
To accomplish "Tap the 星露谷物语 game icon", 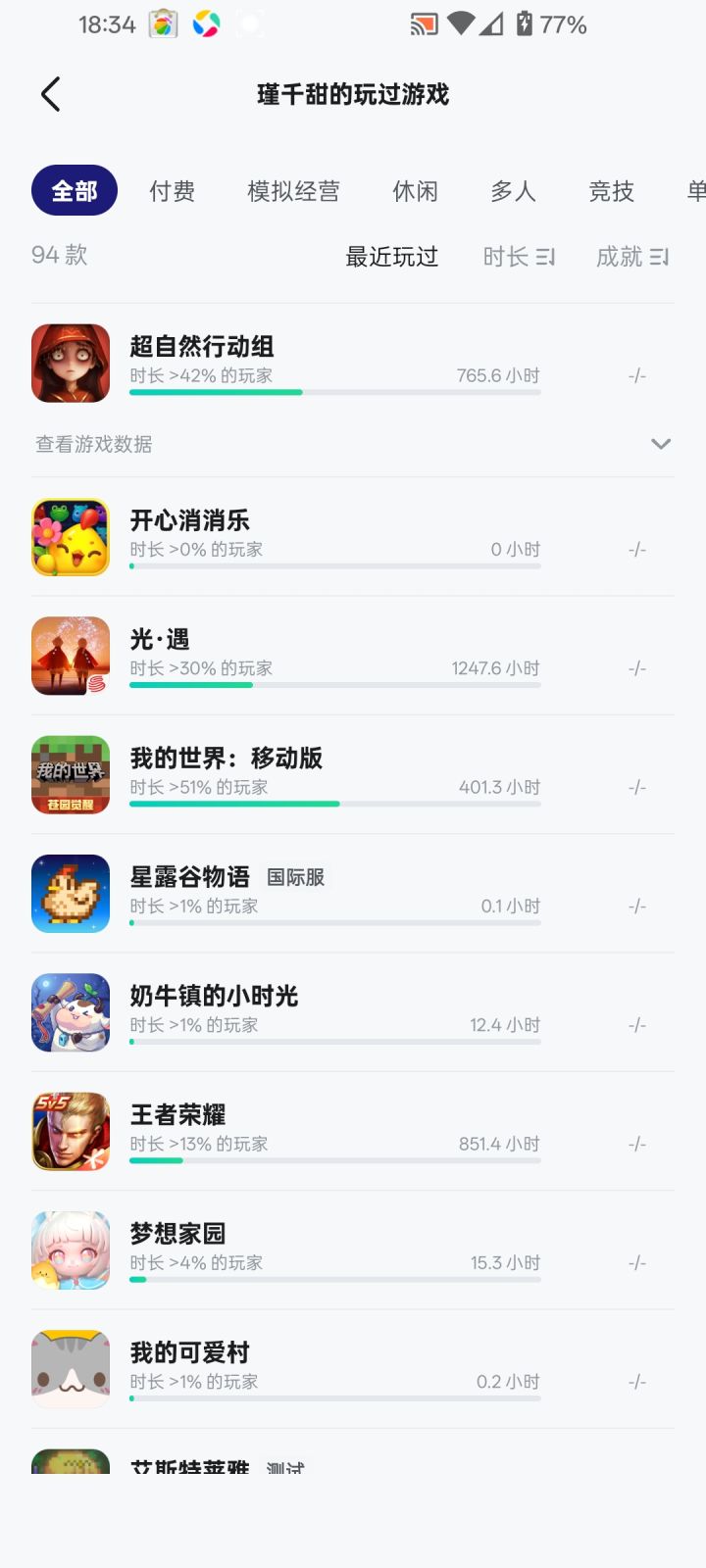I will click(x=70, y=894).
